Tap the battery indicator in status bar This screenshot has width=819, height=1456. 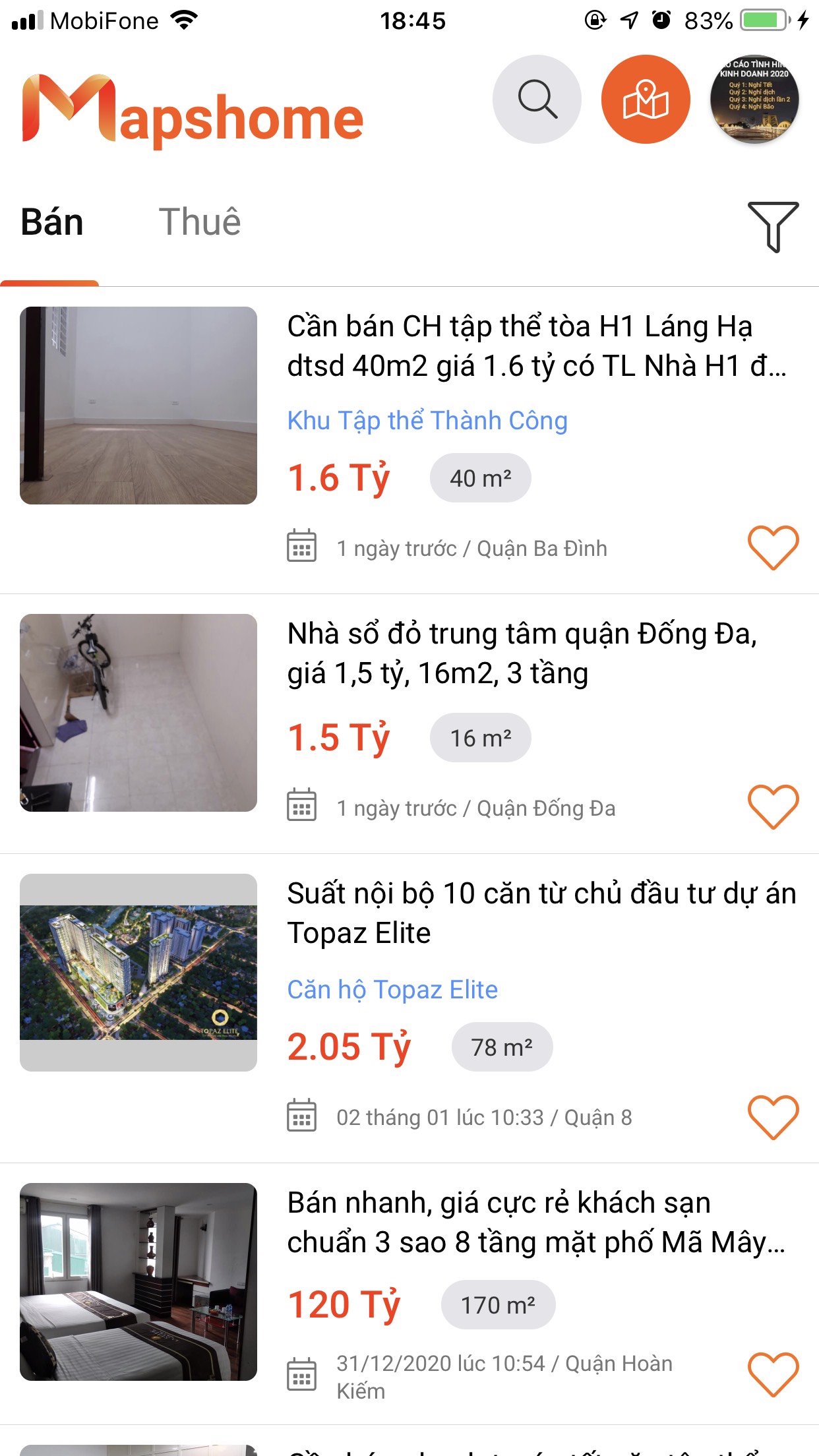[762, 20]
